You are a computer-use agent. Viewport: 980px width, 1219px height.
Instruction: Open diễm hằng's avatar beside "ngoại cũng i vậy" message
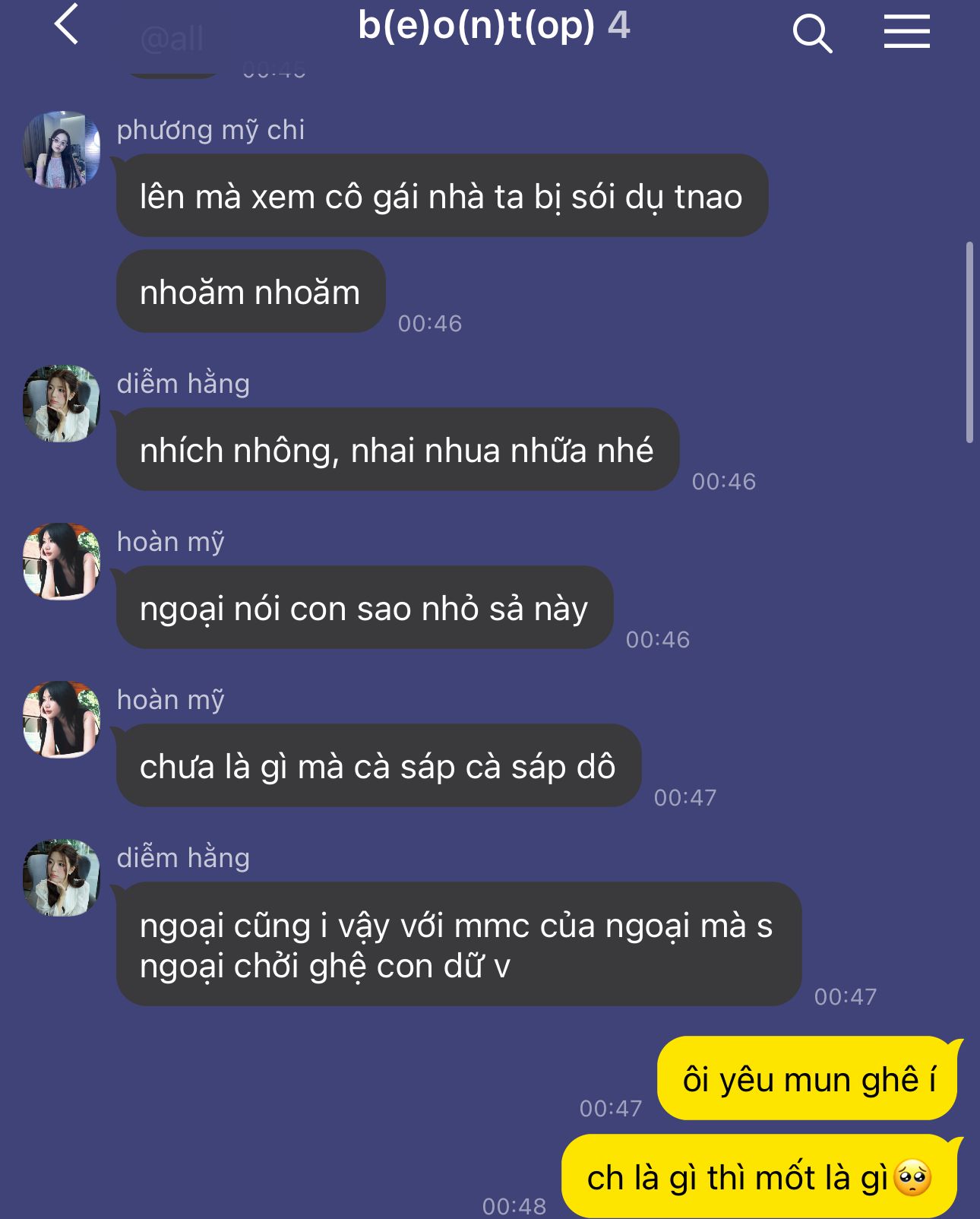62,878
